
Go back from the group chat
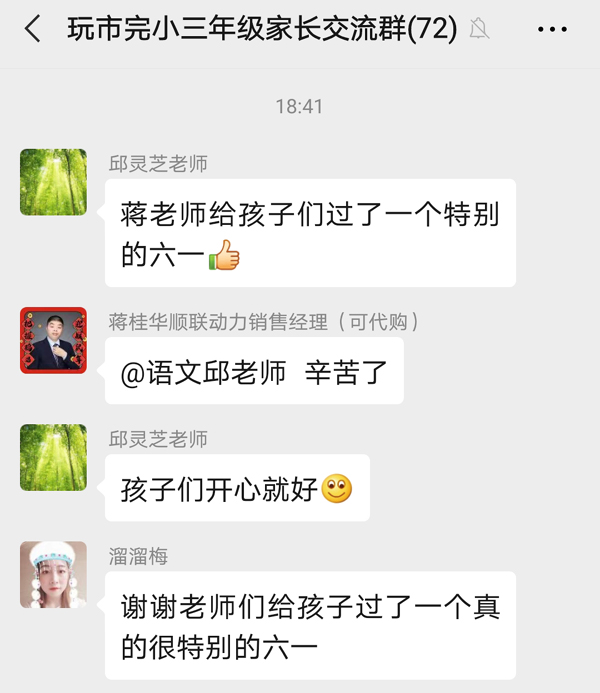pos(33,30)
